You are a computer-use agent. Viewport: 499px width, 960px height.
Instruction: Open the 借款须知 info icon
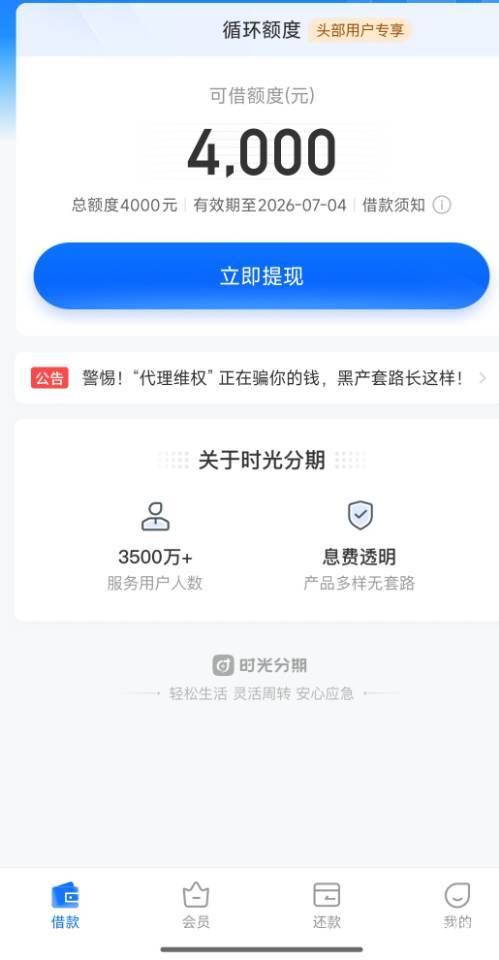pos(442,205)
